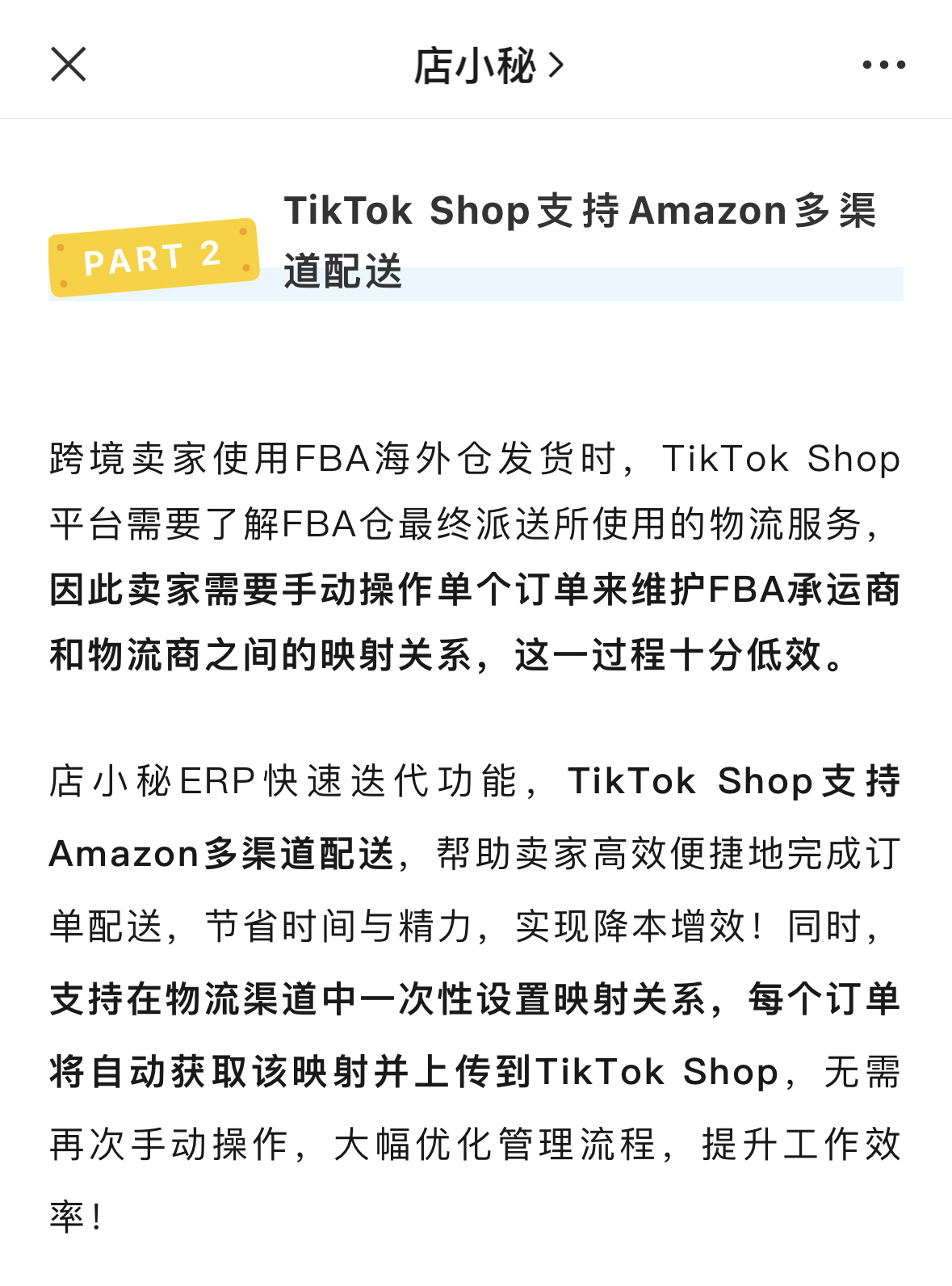The width and height of the screenshot is (952, 1286).
Task: Open the three-dot more options menu
Action: pos(883,65)
